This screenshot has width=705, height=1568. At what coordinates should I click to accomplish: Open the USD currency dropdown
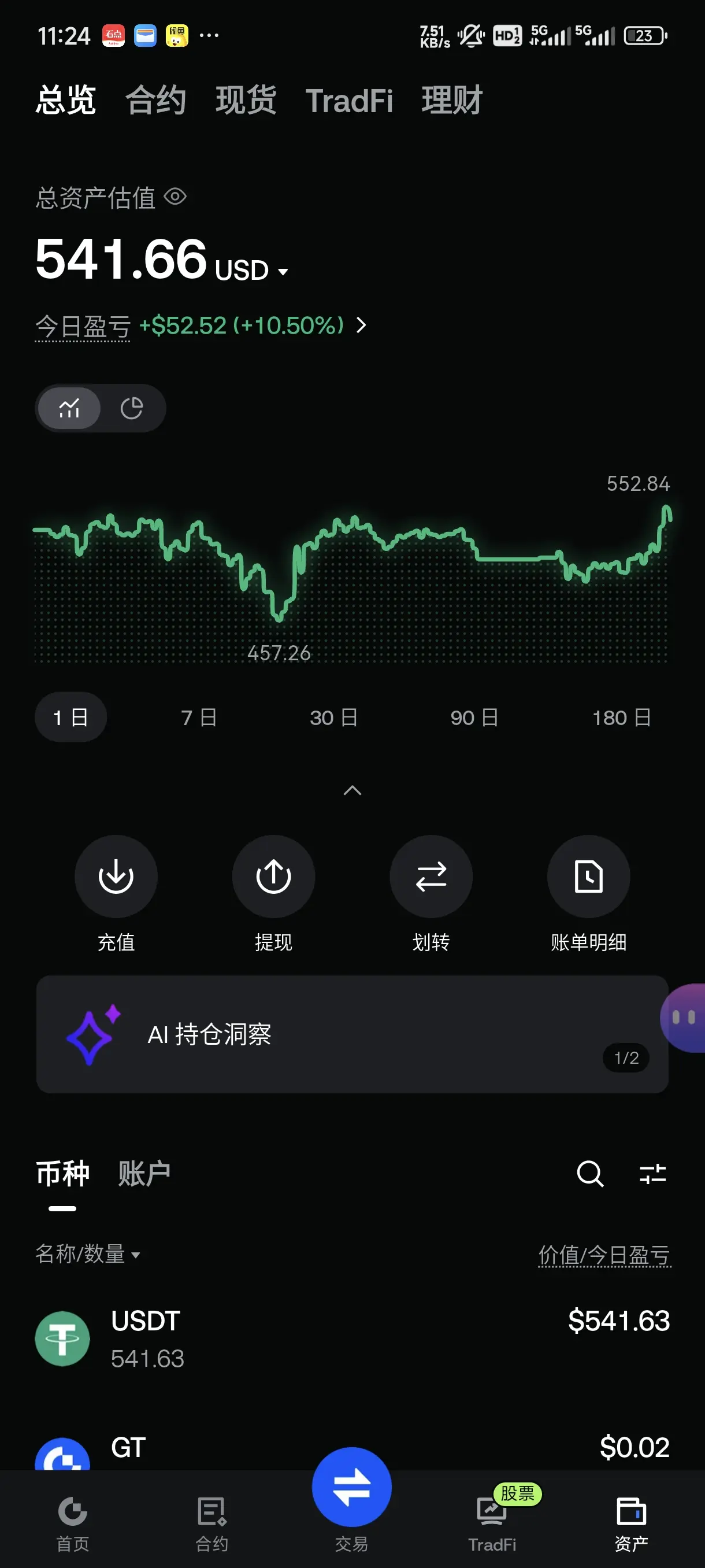pyautogui.click(x=251, y=271)
